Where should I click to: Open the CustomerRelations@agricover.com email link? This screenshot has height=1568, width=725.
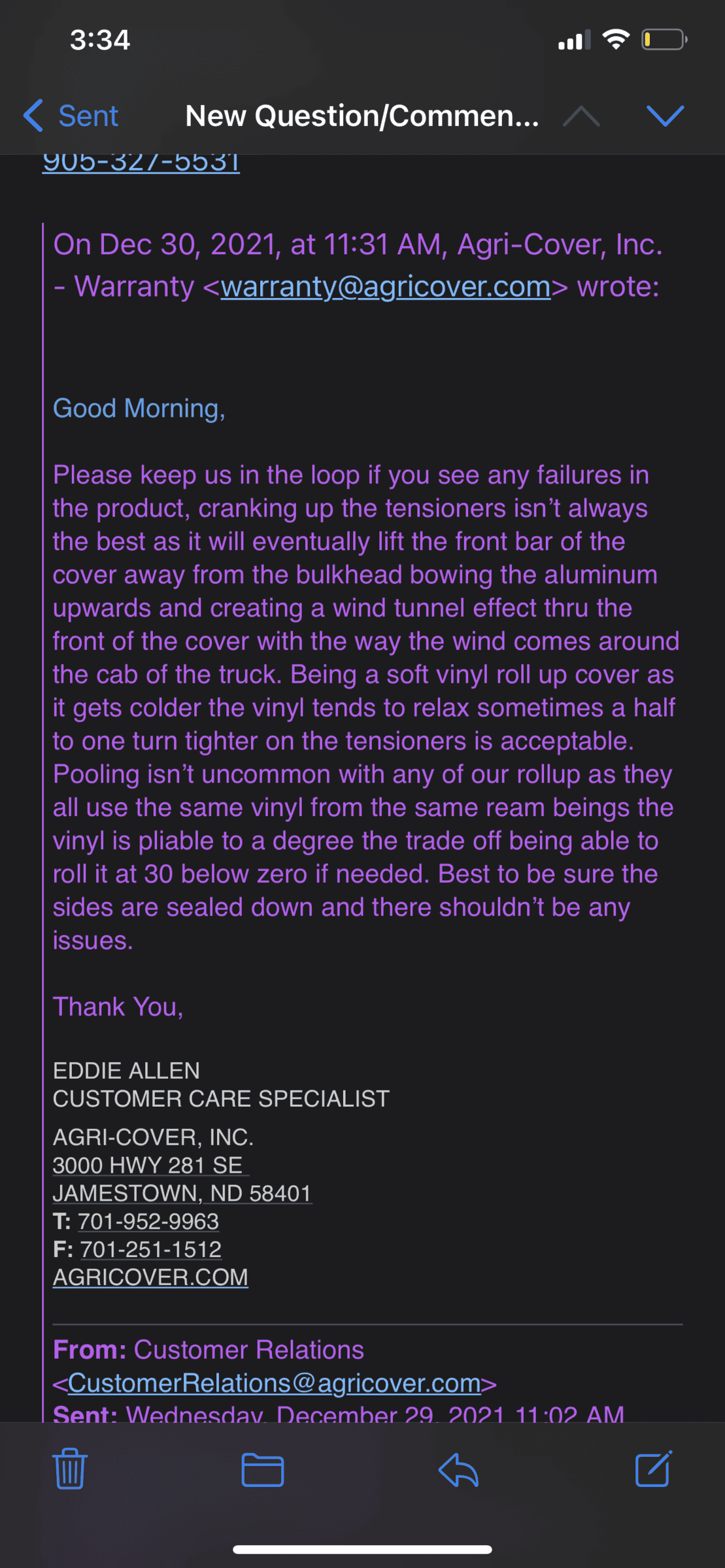tap(275, 1383)
